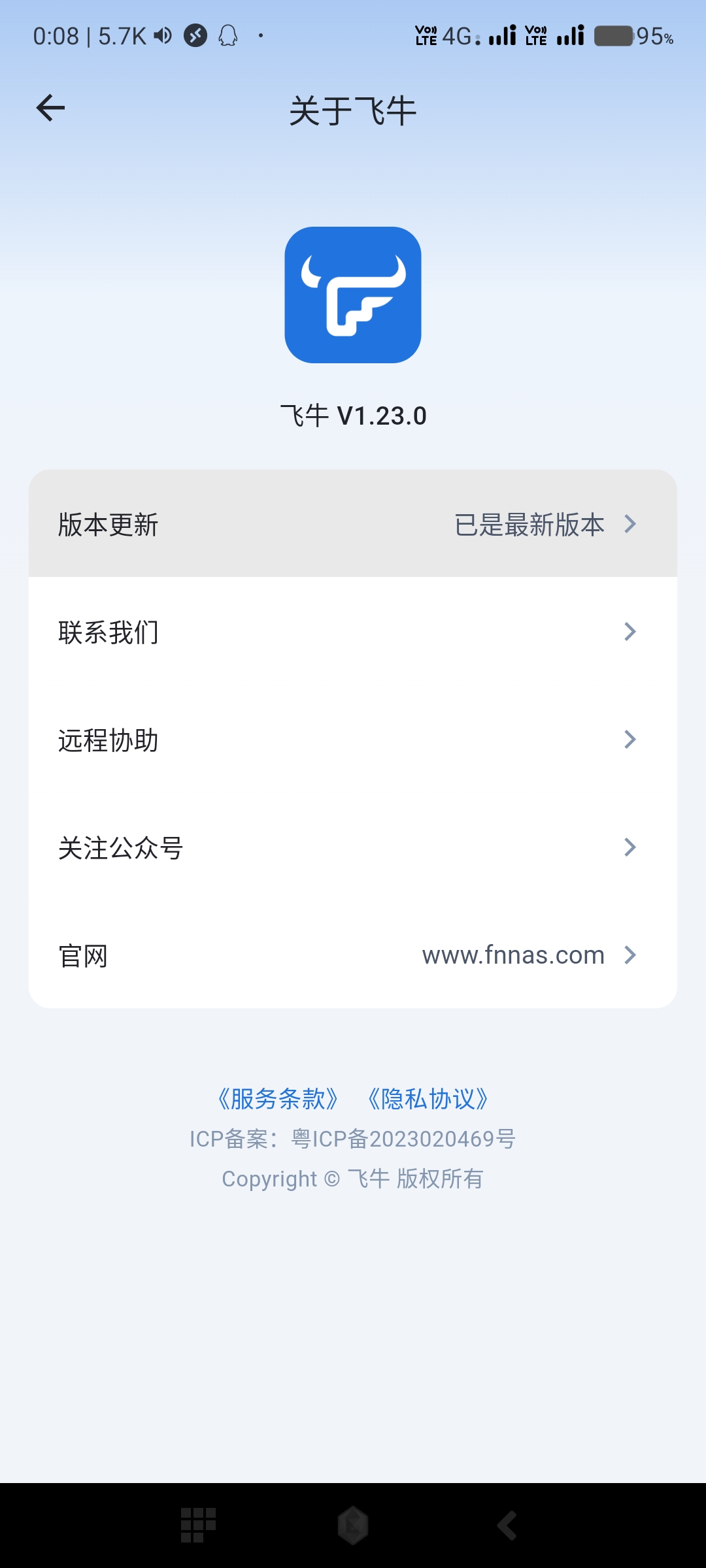Check for updates via 版本更新 row
Screen dimensions: 706x1568
coord(353,524)
